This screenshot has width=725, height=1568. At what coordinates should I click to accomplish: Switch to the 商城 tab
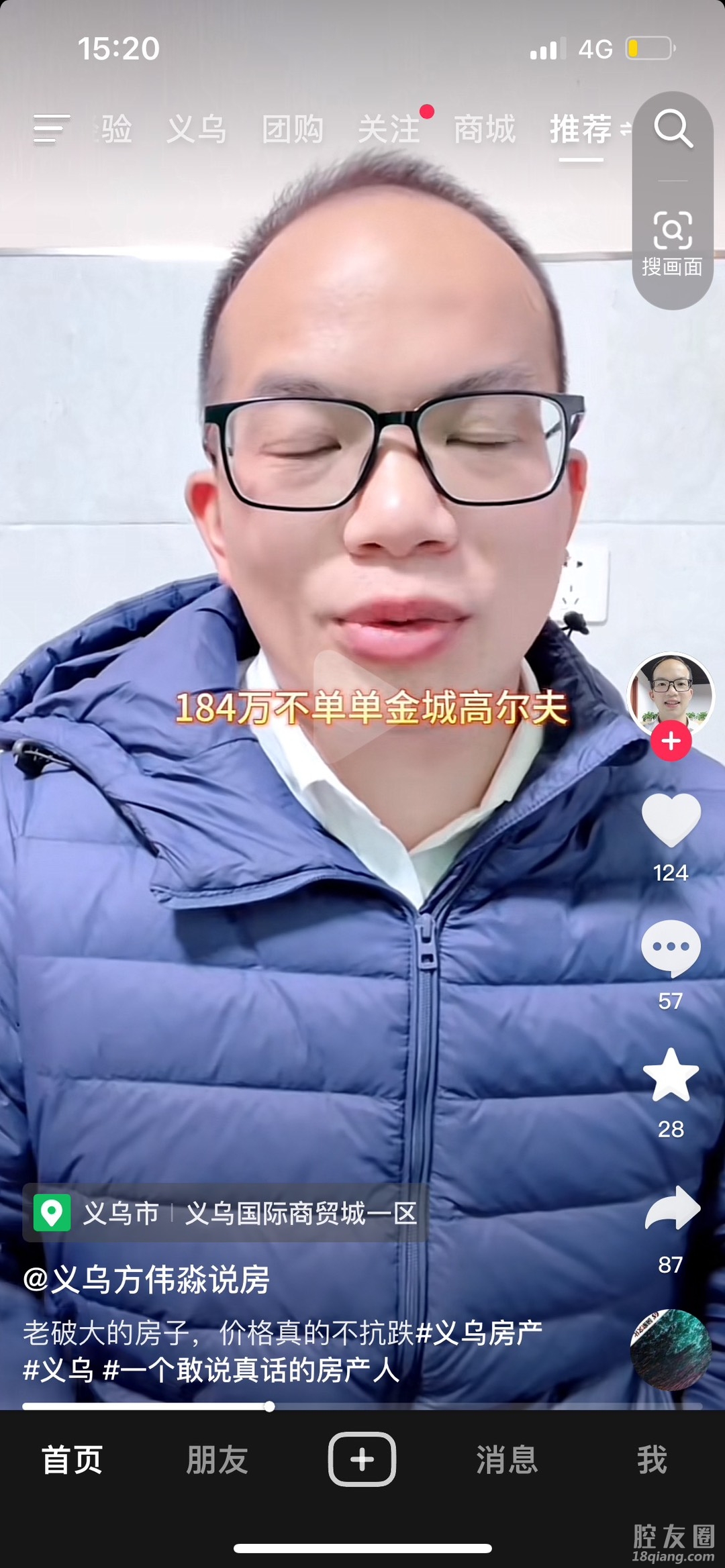tap(485, 129)
